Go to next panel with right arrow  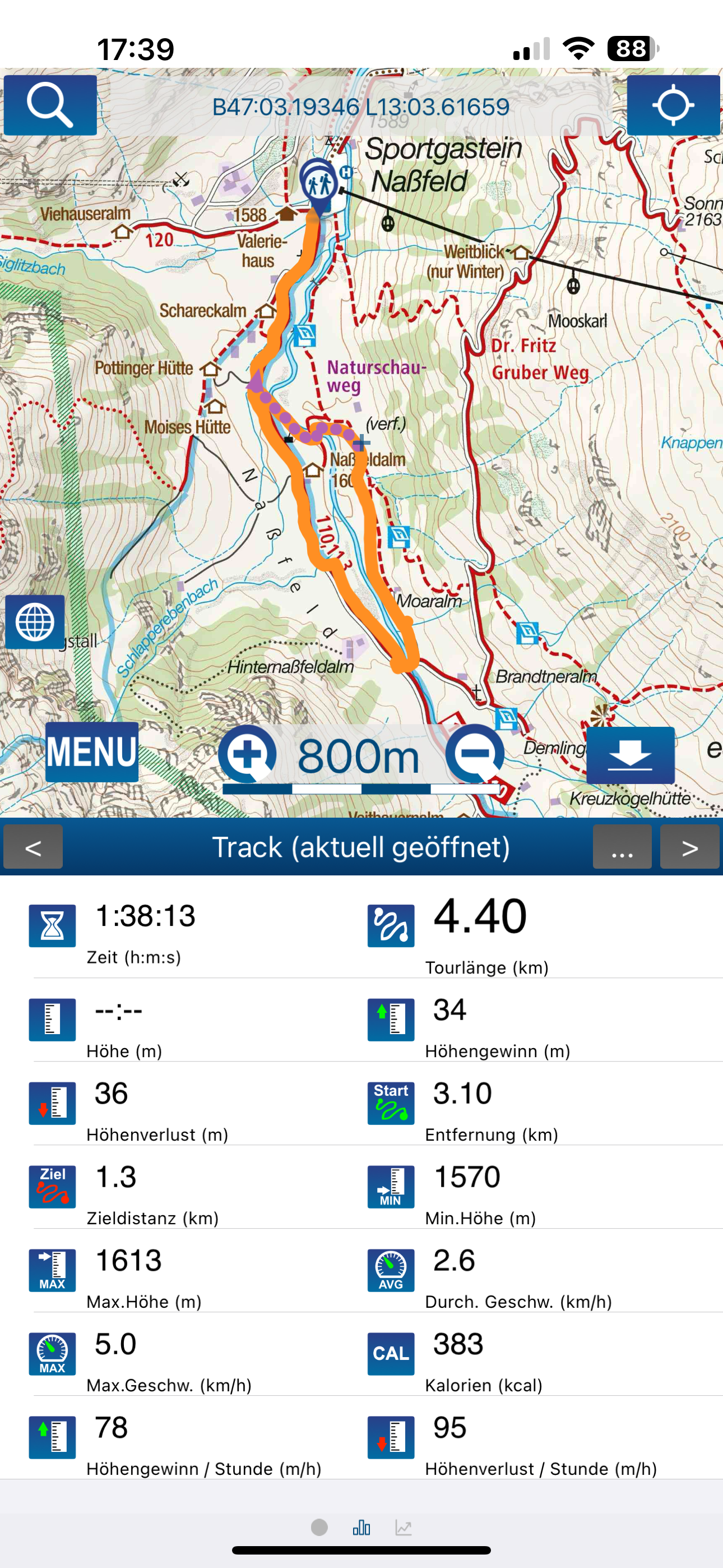click(689, 847)
